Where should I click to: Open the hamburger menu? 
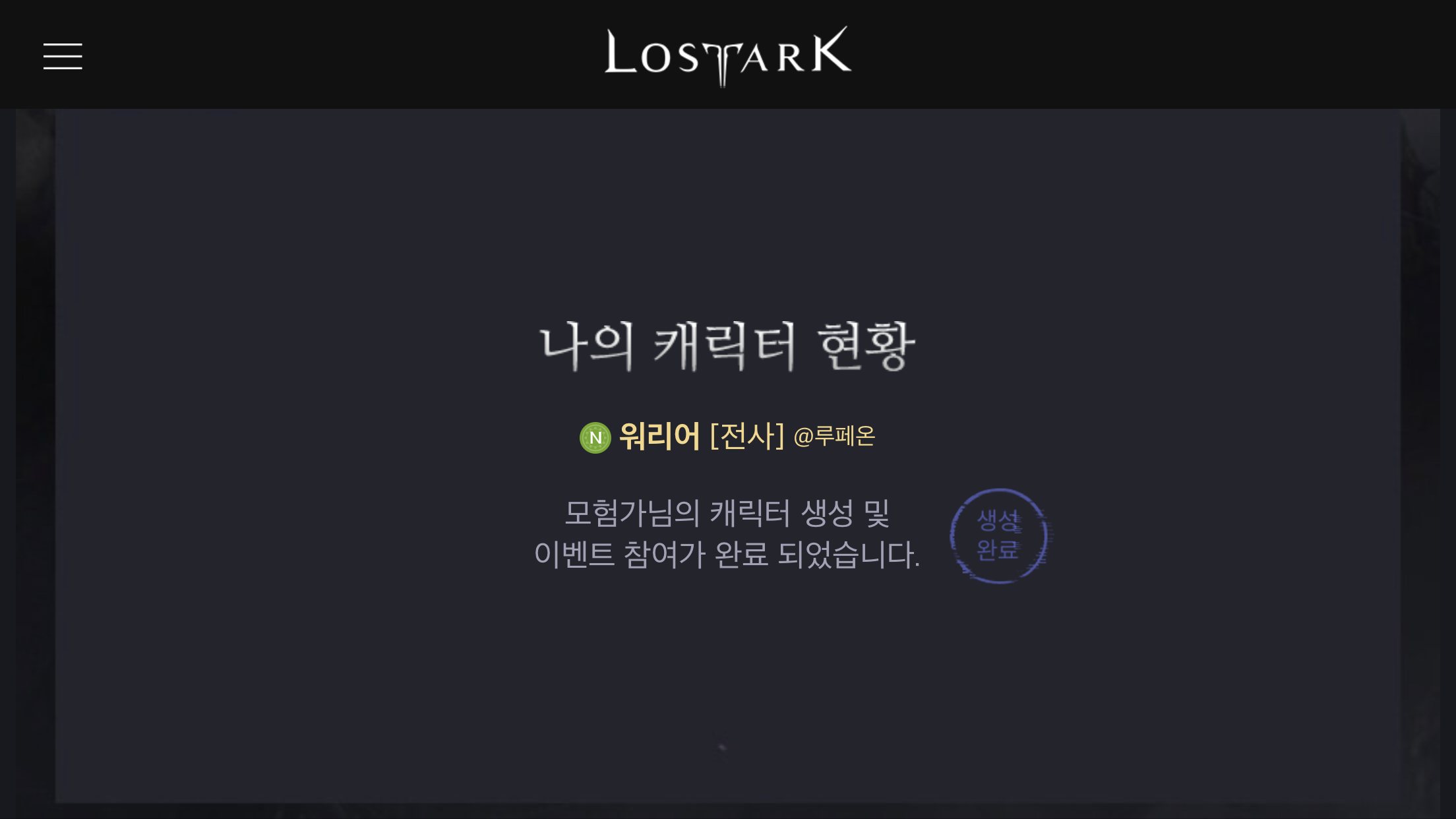[63, 56]
